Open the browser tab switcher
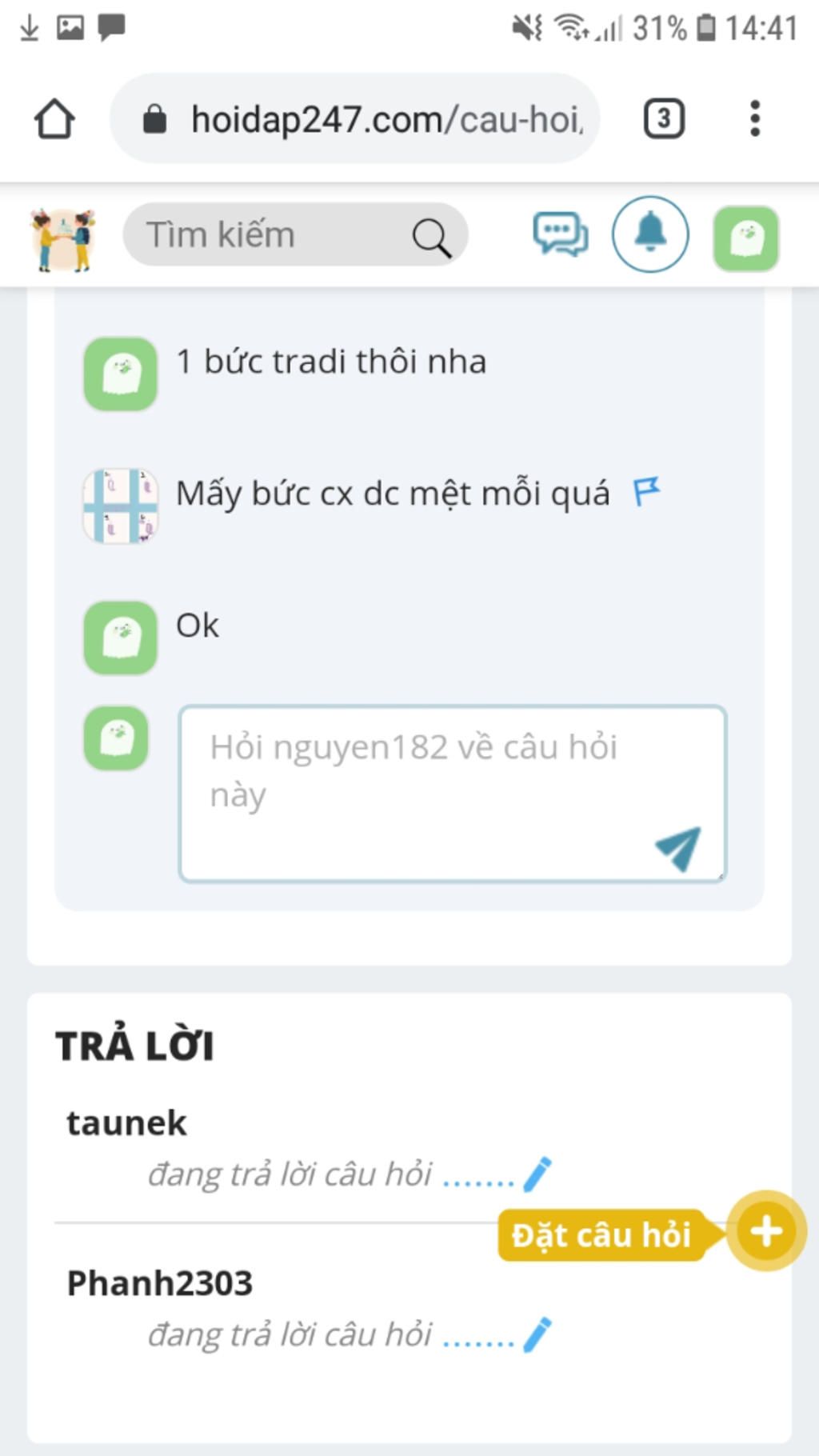This screenshot has width=819, height=1456. point(663,119)
